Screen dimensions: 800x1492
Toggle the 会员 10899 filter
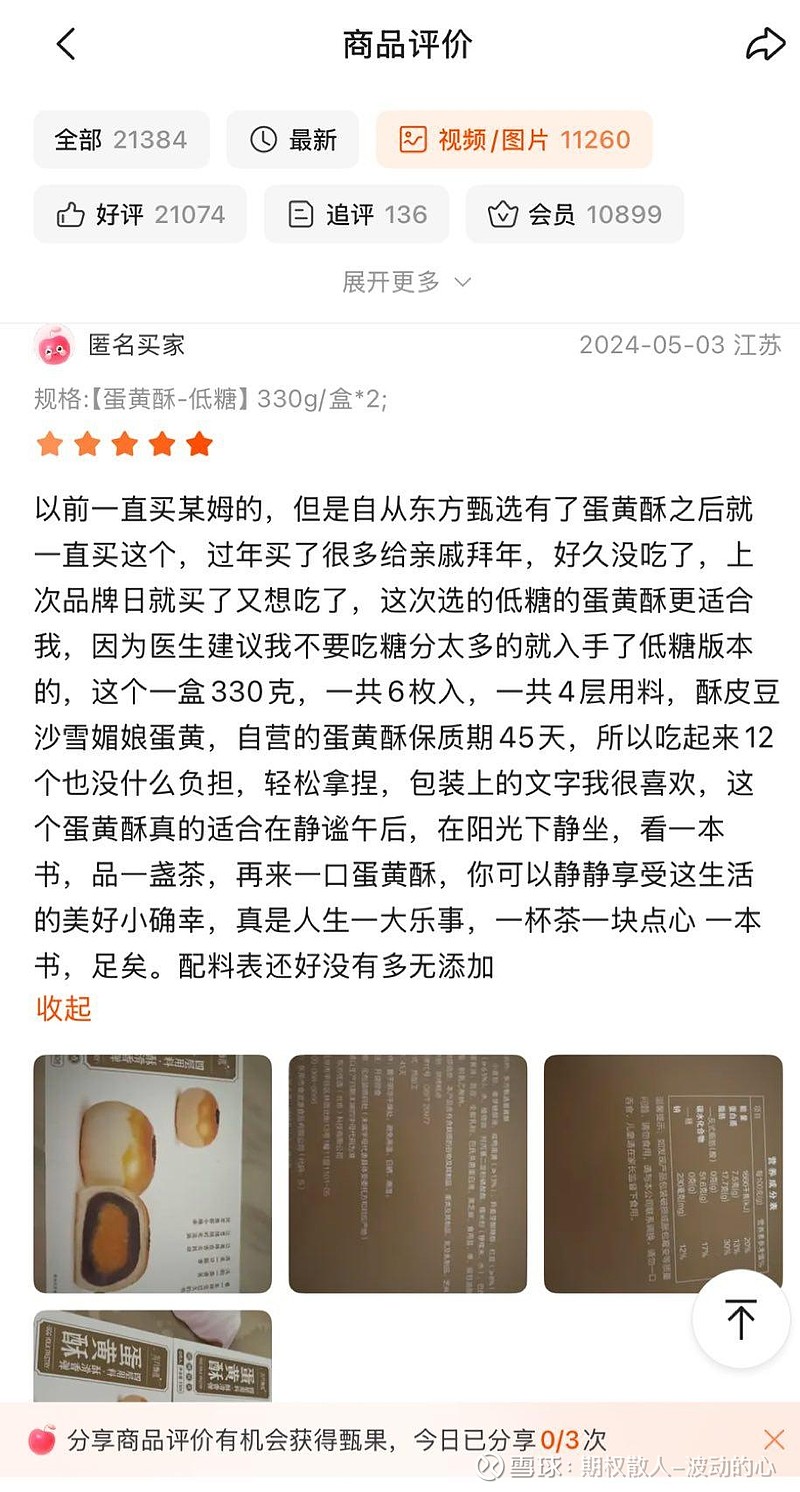click(575, 214)
